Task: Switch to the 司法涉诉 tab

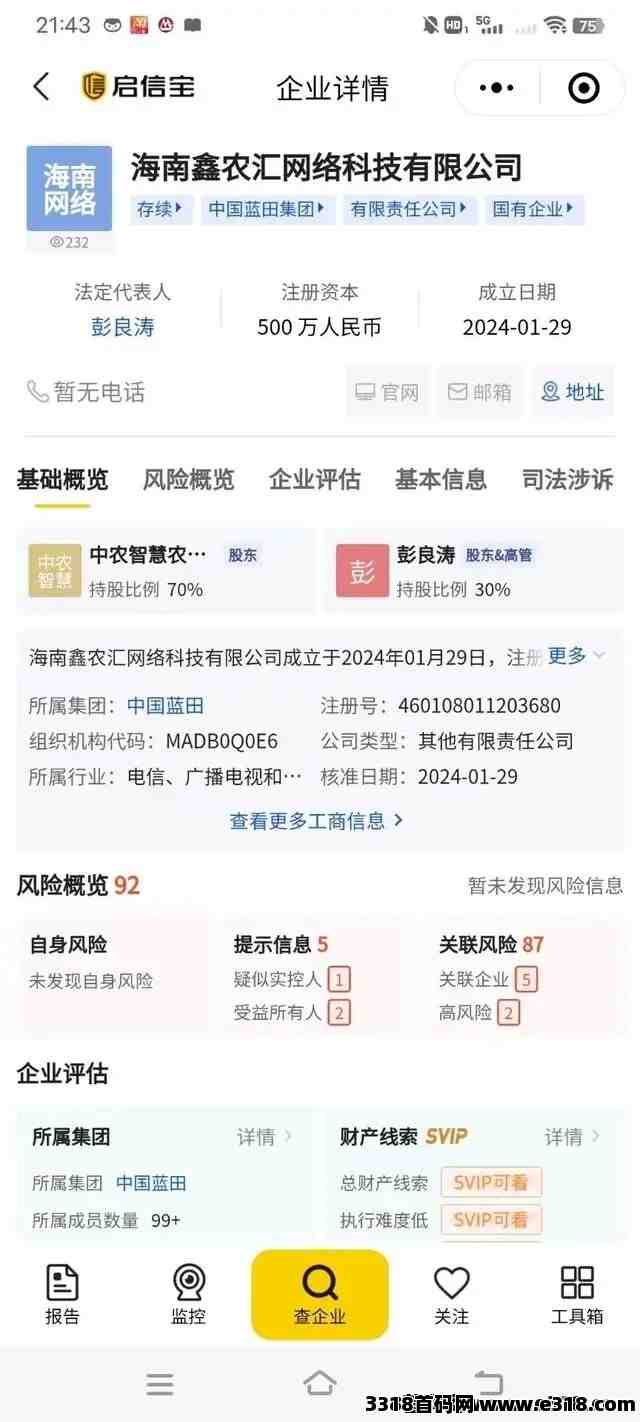Action: click(567, 479)
